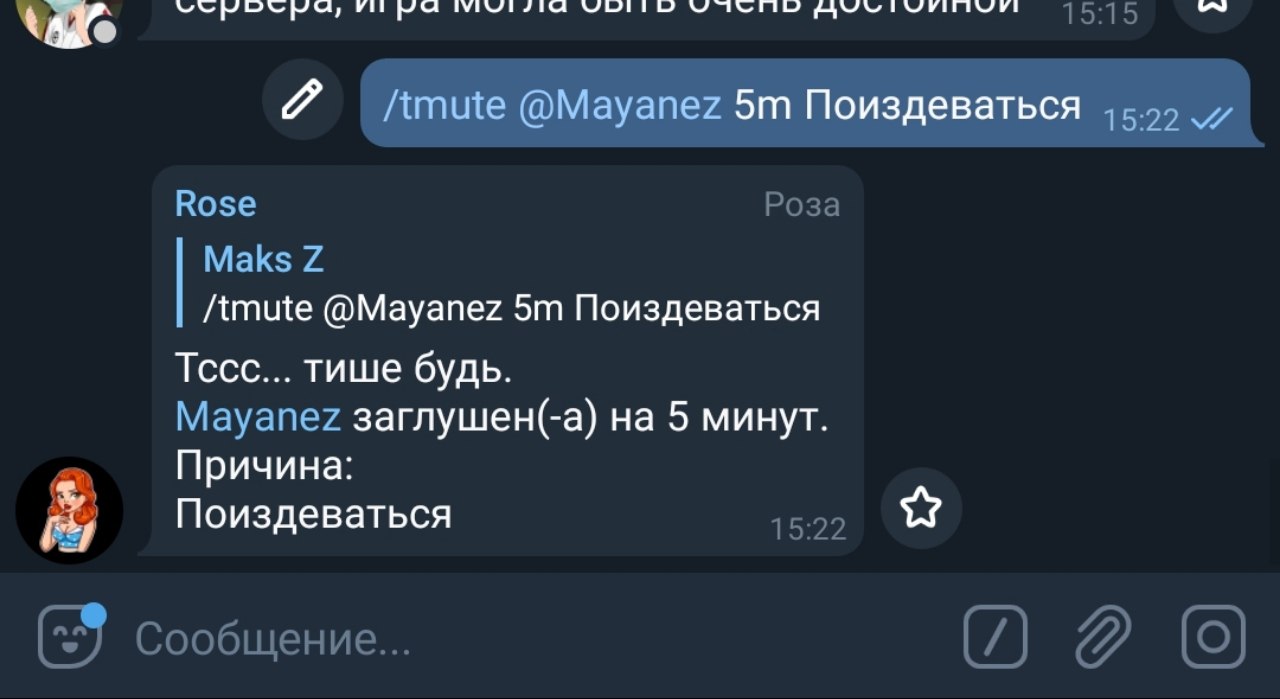The image size is (1280, 699).
Task: Attach a file with the paperclip
Action: tap(1103, 637)
